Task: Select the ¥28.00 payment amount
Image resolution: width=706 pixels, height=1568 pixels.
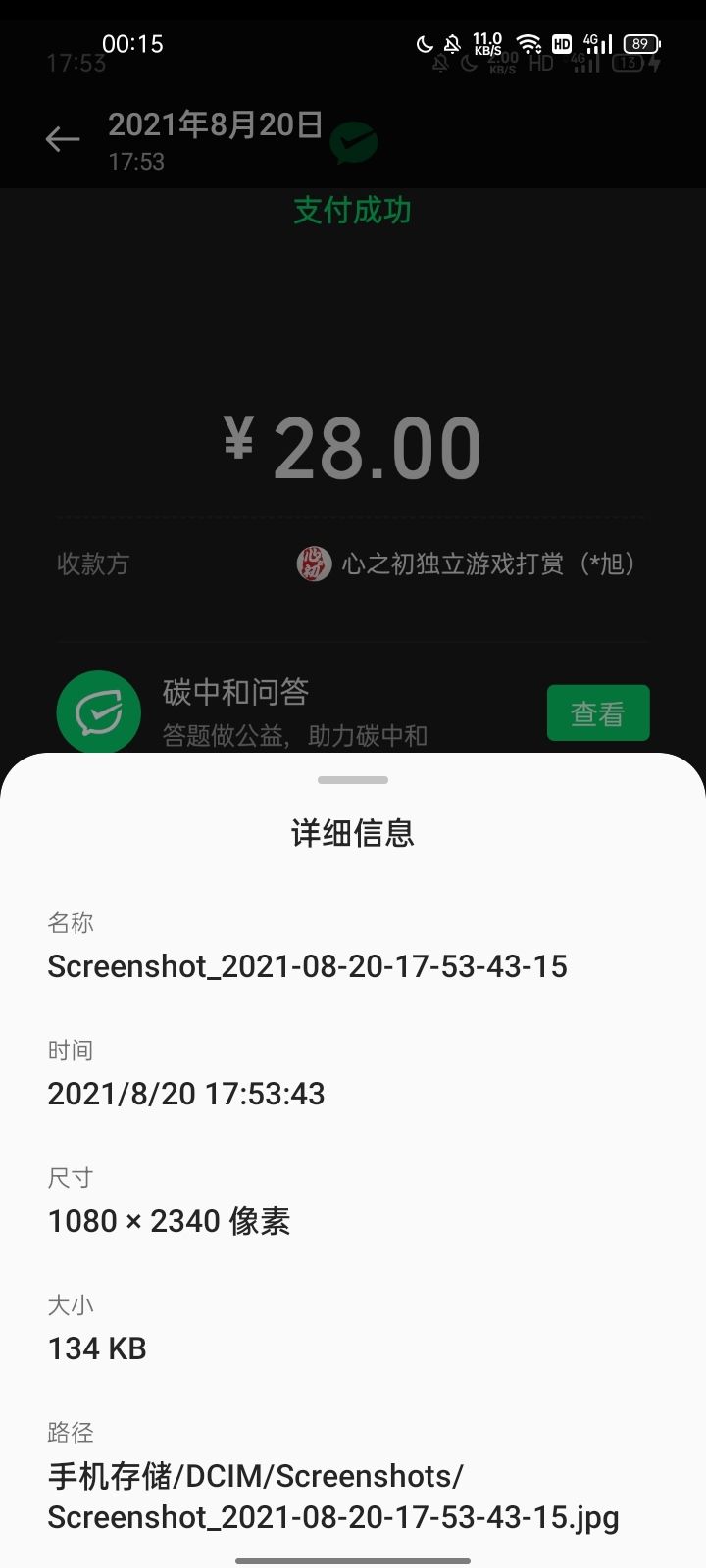Action: coord(353,444)
